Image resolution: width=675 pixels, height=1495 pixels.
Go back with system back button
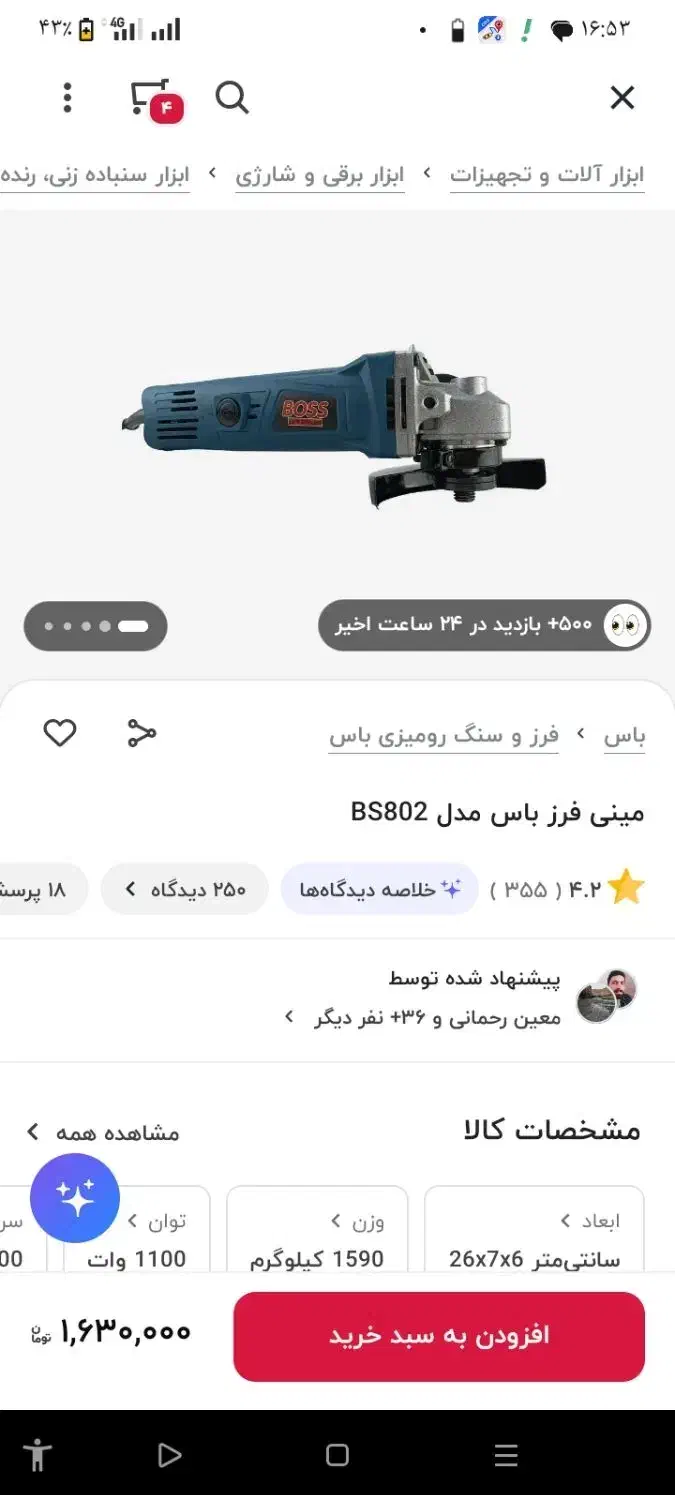(170, 1455)
